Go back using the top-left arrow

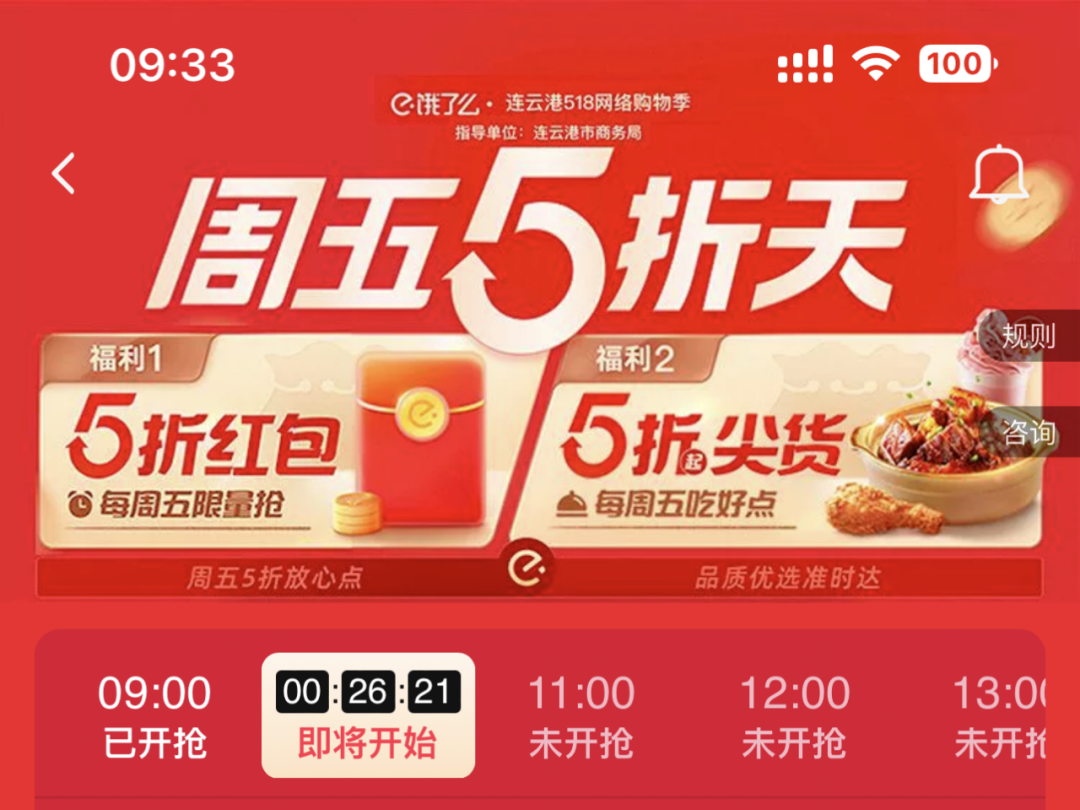(x=64, y=174)
